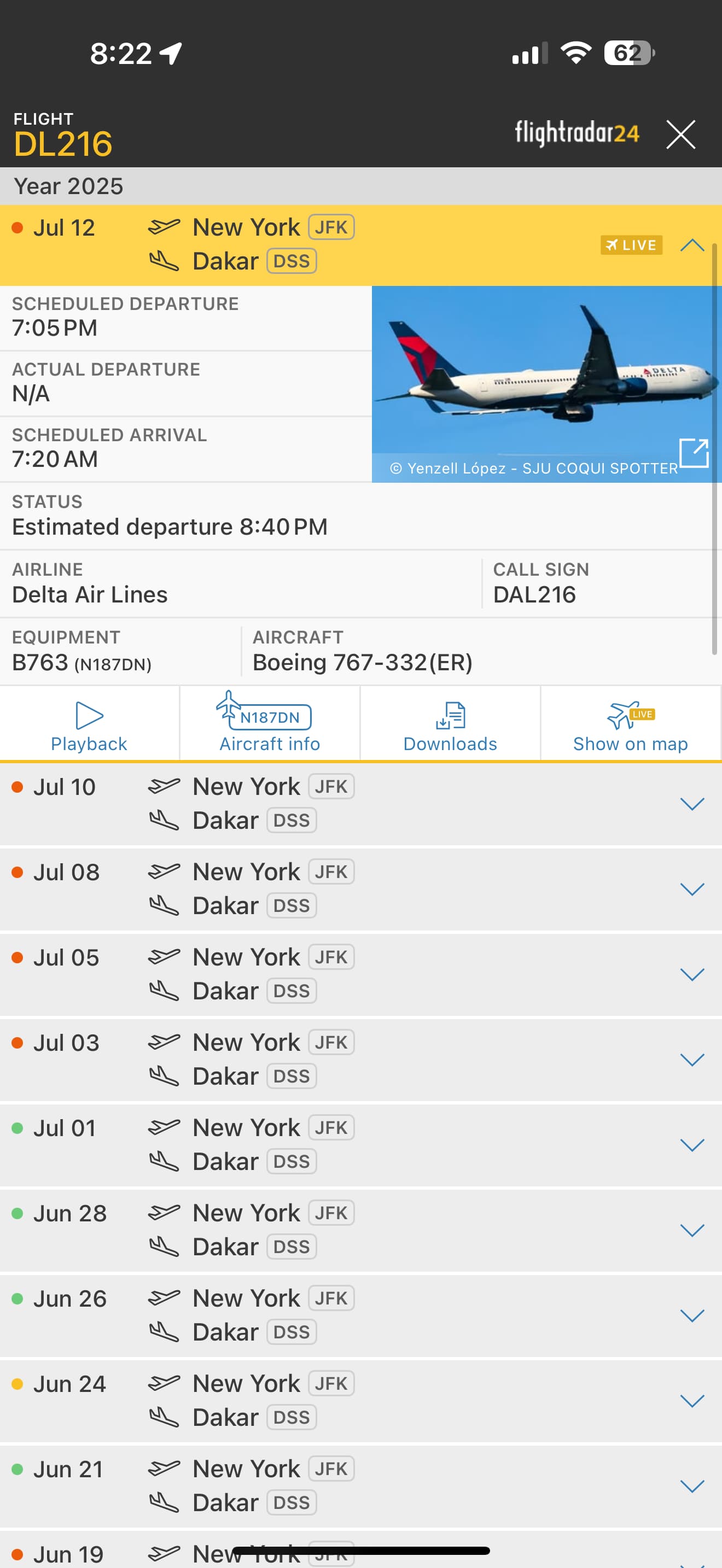Expand the Jul 03 flight row

click(691, 1059)
